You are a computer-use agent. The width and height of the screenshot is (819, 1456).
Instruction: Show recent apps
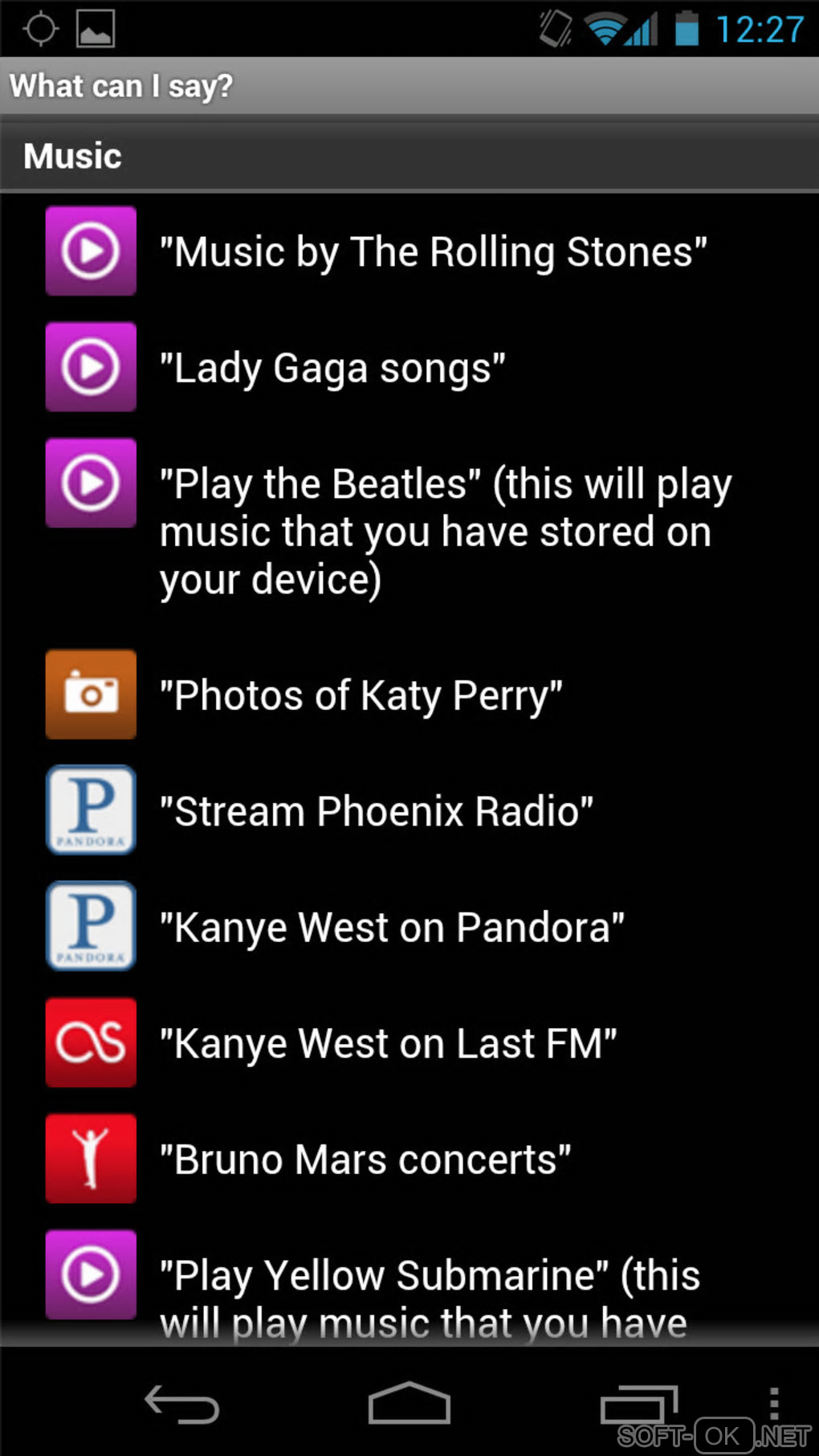[x=638, y=1405]
